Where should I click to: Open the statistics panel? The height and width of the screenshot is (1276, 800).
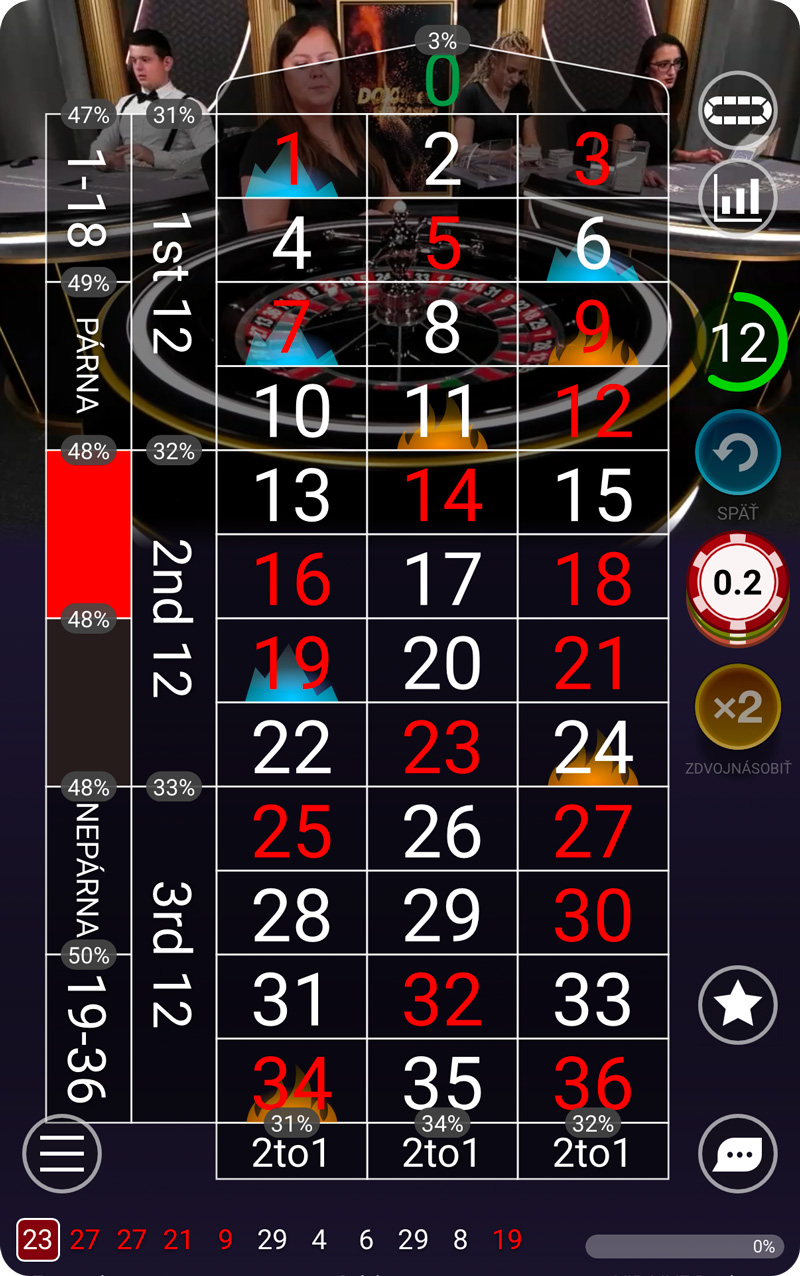[737, 196]
